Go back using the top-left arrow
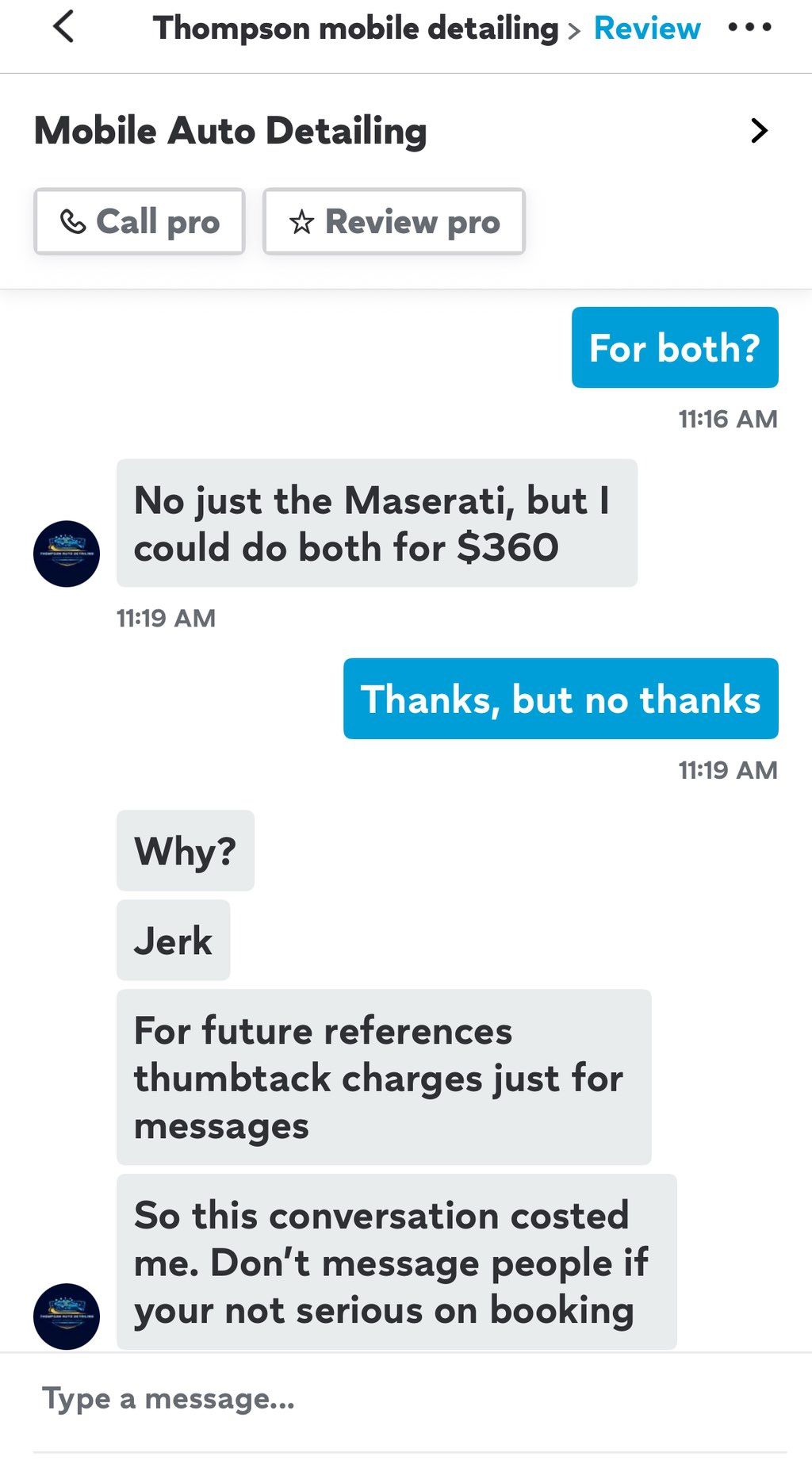The width and height of the screenshot is (812, 1468). point(63,27)
